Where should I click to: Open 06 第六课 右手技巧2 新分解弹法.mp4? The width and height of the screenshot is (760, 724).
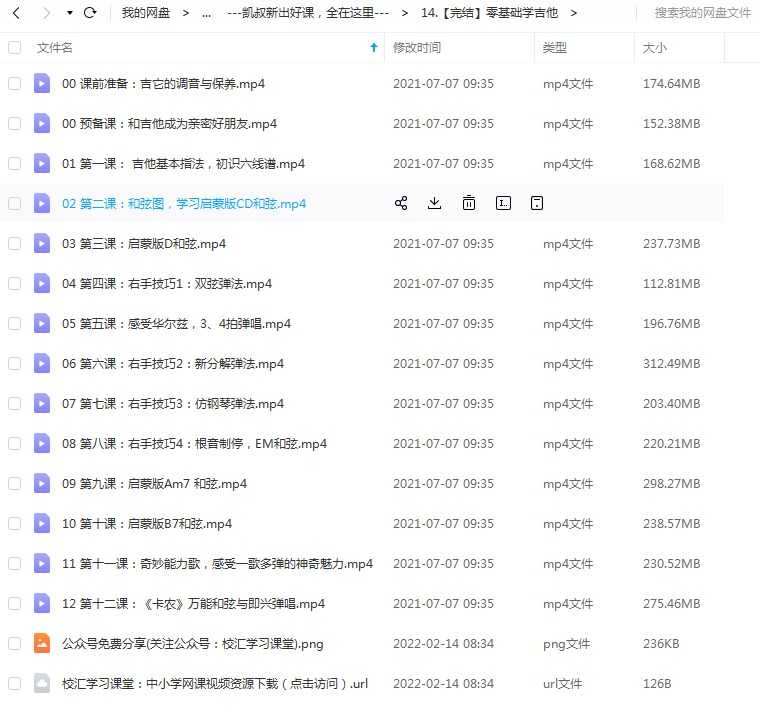(x=173, y=364)
